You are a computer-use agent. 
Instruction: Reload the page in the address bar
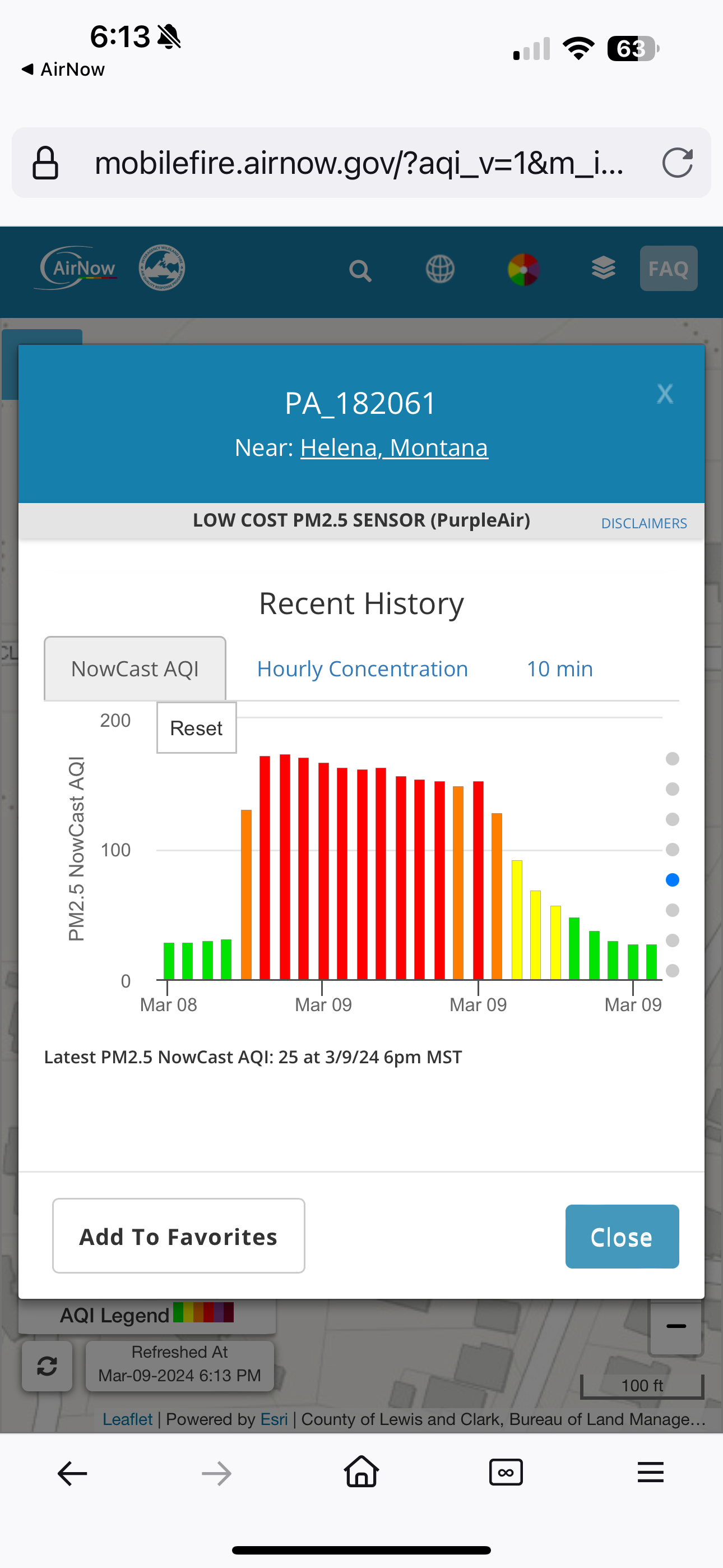(678, 163)
